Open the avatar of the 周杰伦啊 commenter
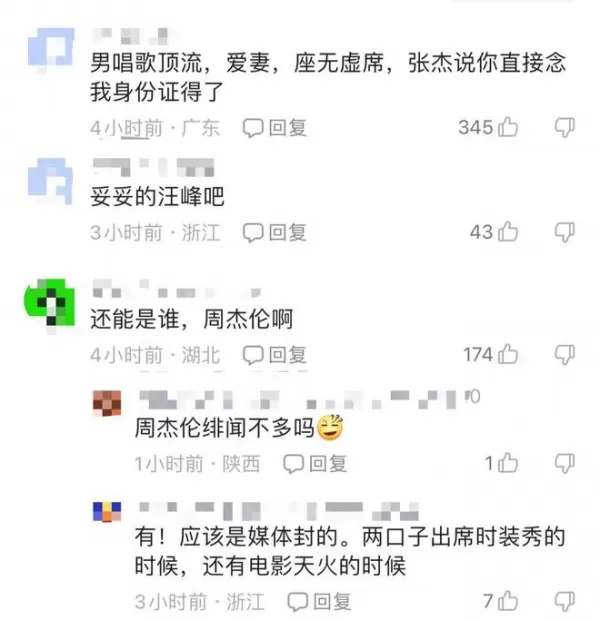This screenshot has height=620, width=600. tap(50, 301)
